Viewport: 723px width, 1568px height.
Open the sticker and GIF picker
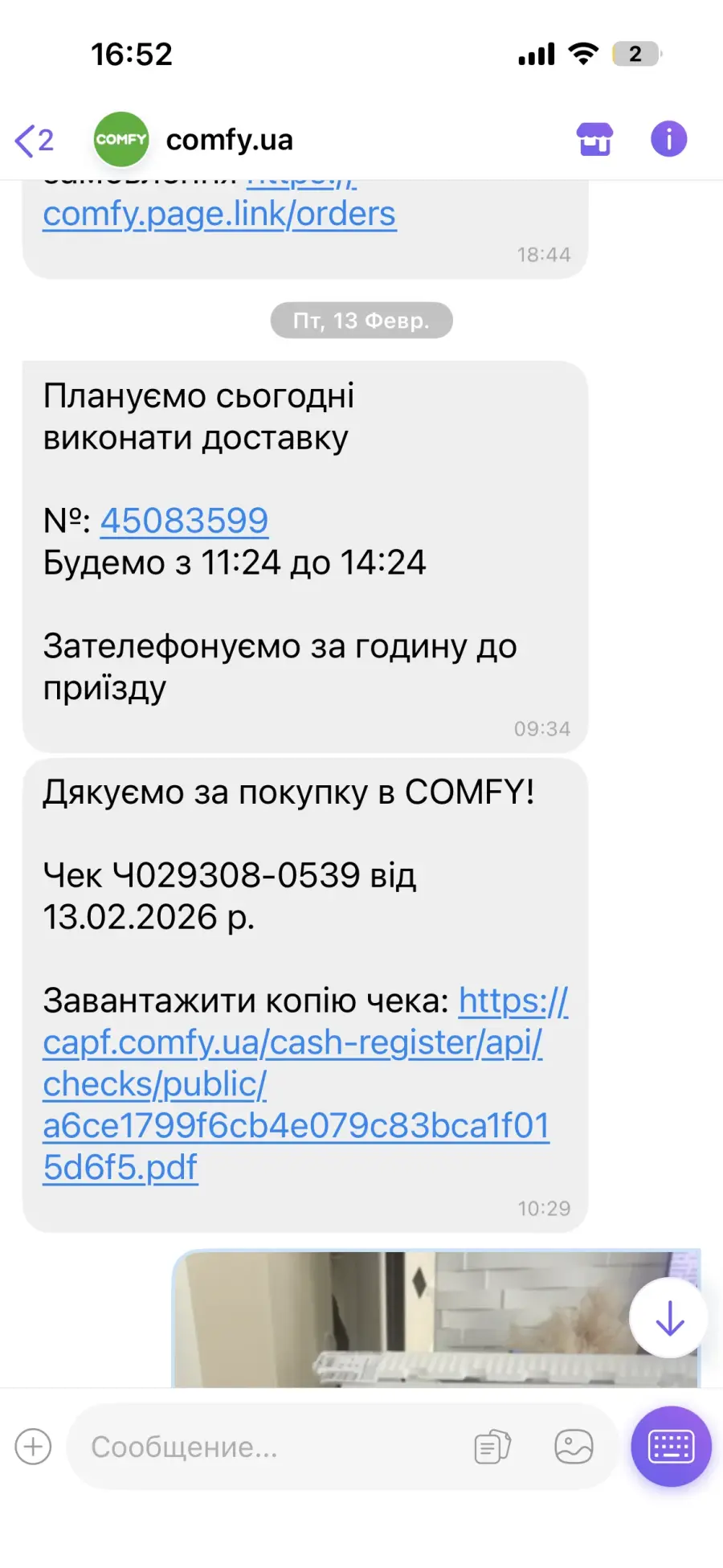pos(574,1447)
